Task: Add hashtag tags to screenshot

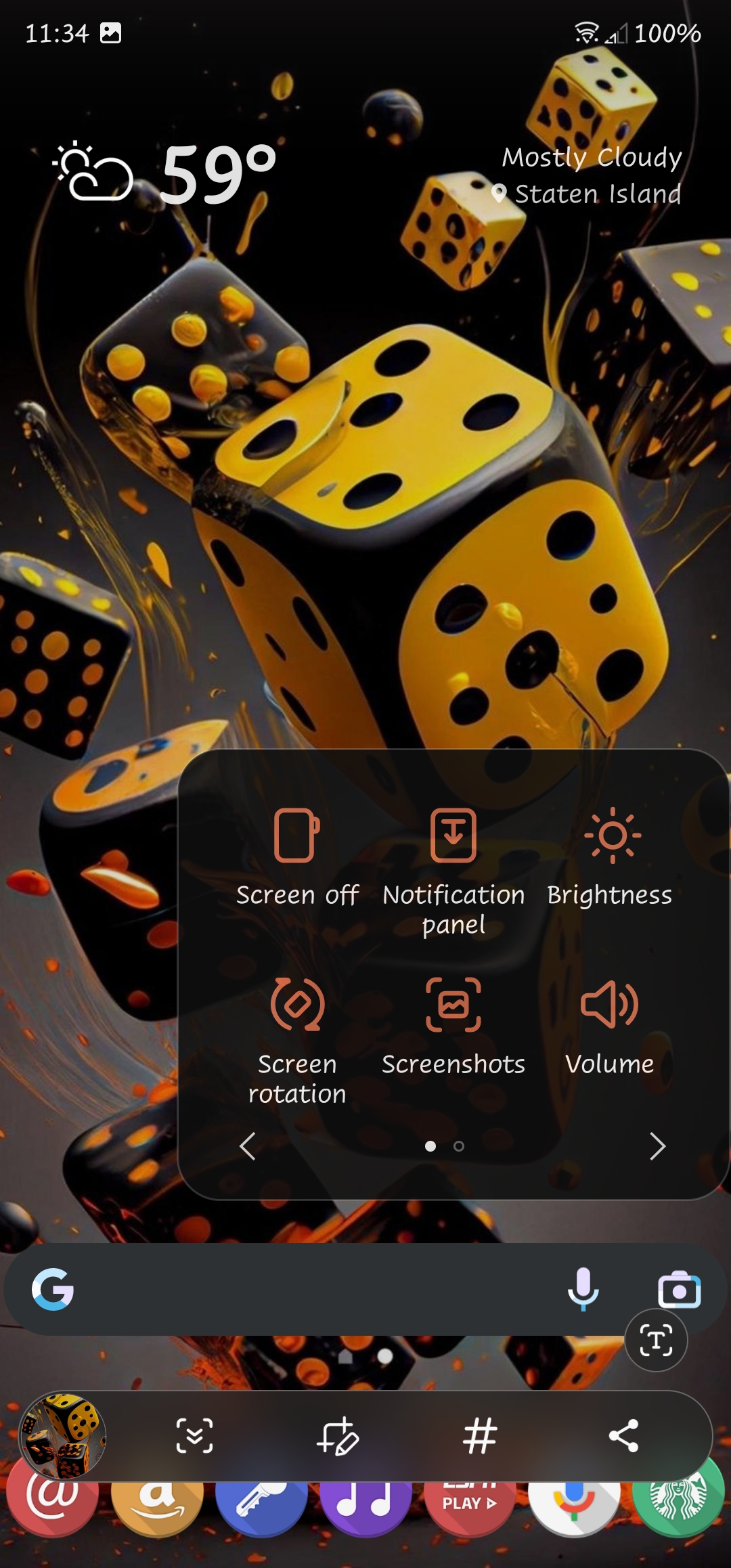Action: click(481, 1435)
